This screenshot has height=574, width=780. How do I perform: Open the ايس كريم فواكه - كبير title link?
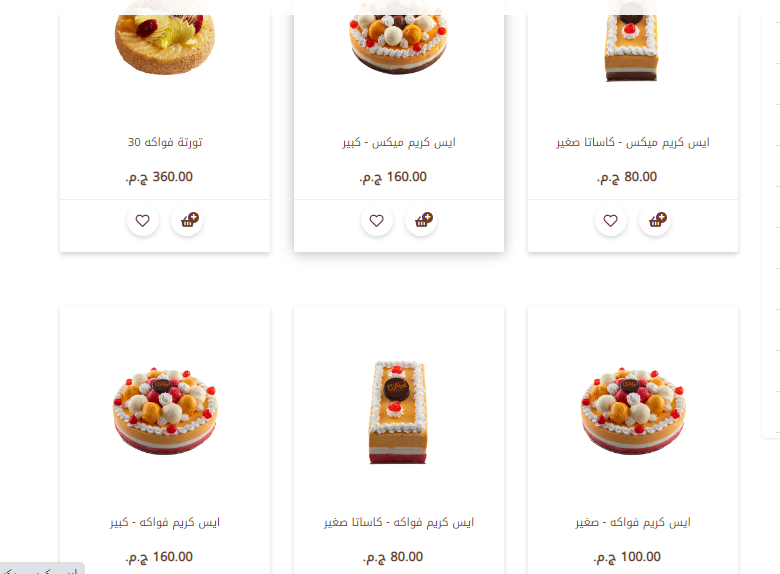coord(165,522)
